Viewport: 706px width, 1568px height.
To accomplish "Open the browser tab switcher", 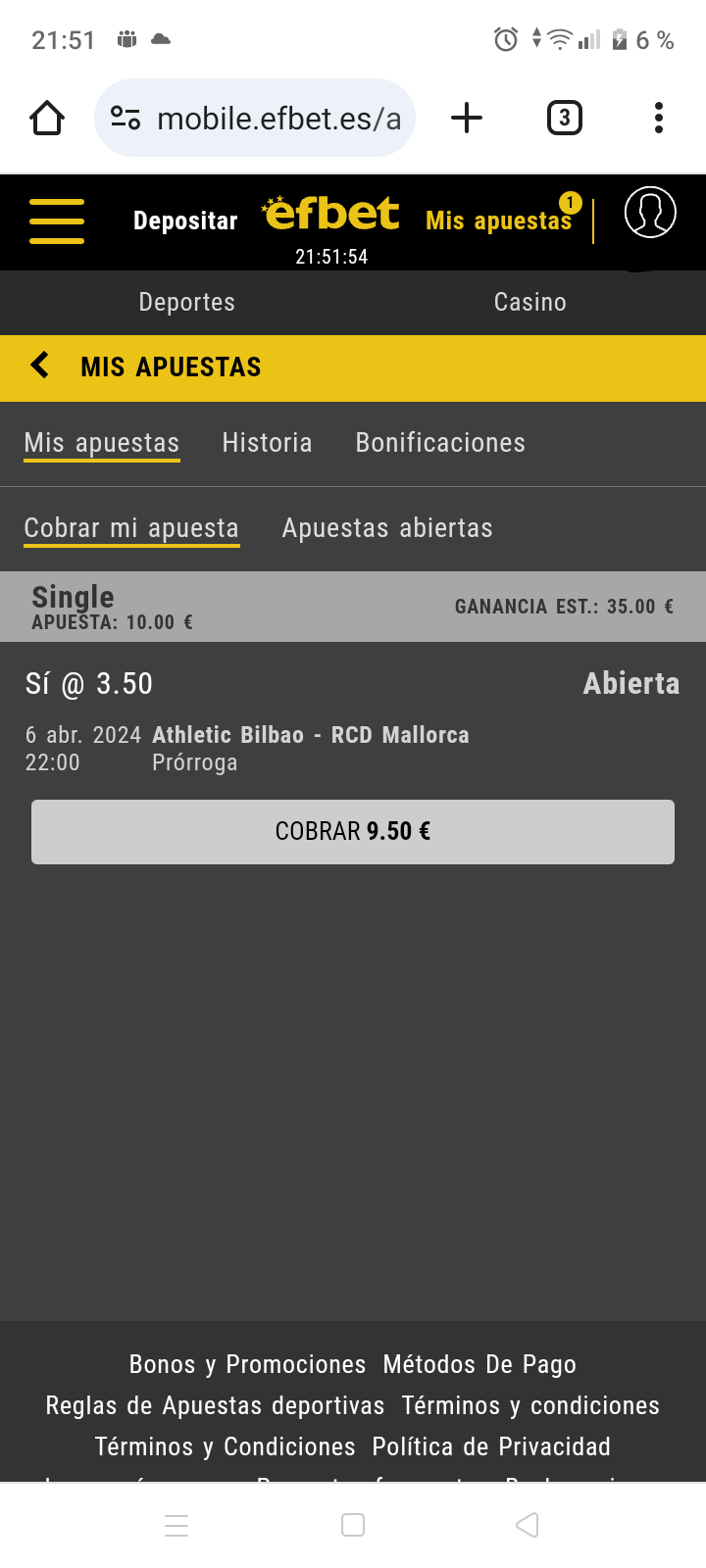I will pyautogui.click(x=564, y=119).
